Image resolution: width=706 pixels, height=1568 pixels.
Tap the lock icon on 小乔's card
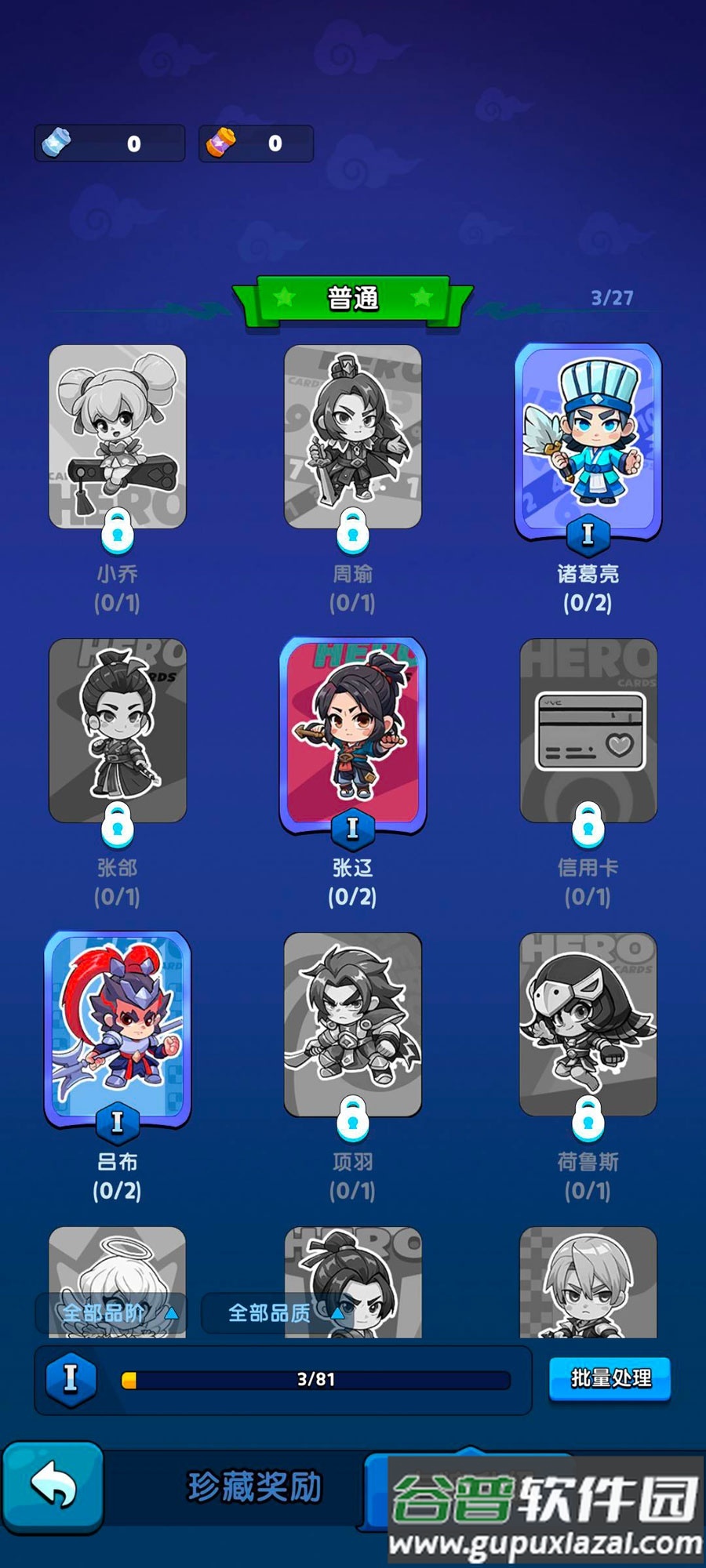116,532
